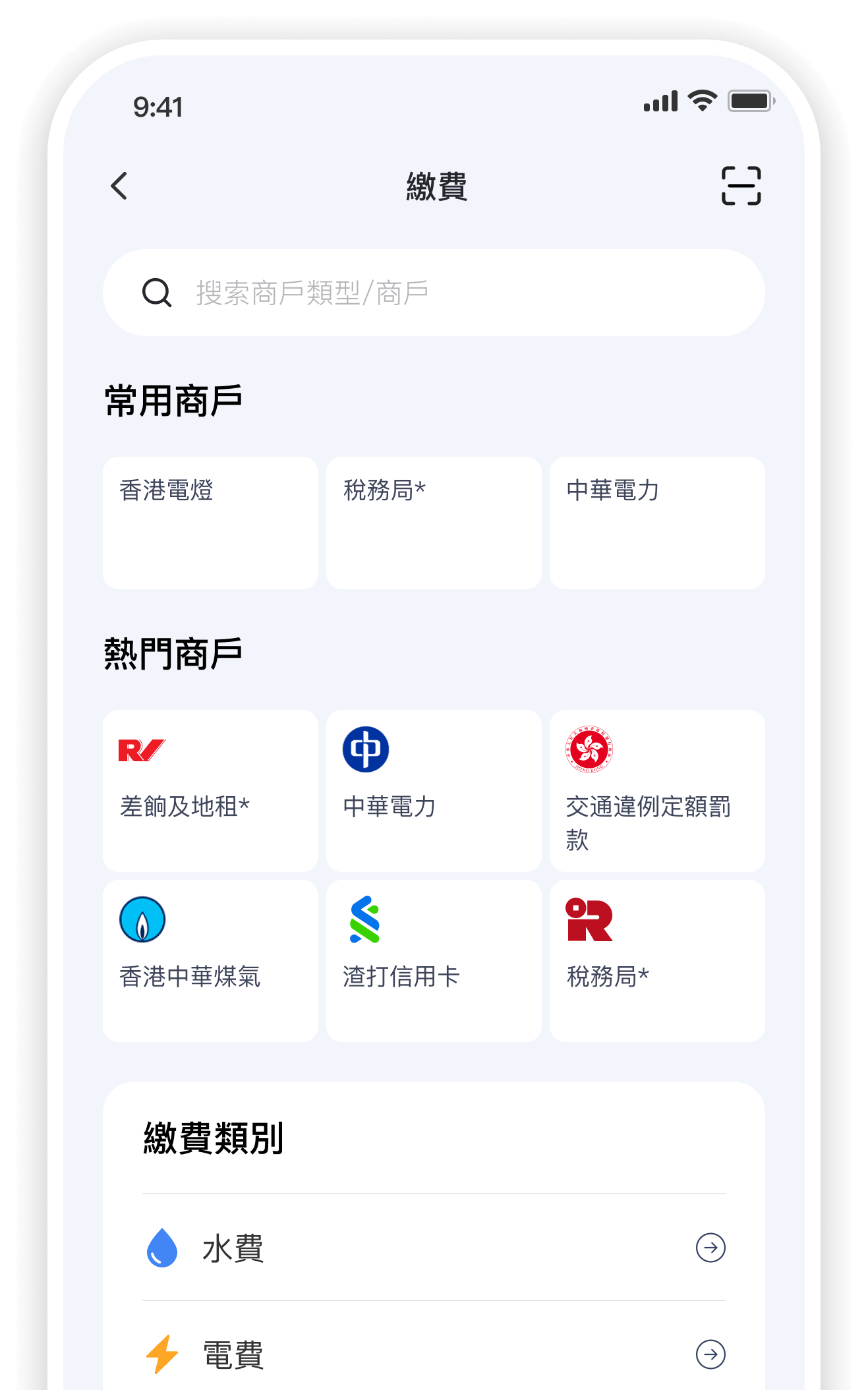The height and width of the screenshot is (1390, 868).
Task: Open the 交通違例定額罰款 card
Action: (657, 790)
